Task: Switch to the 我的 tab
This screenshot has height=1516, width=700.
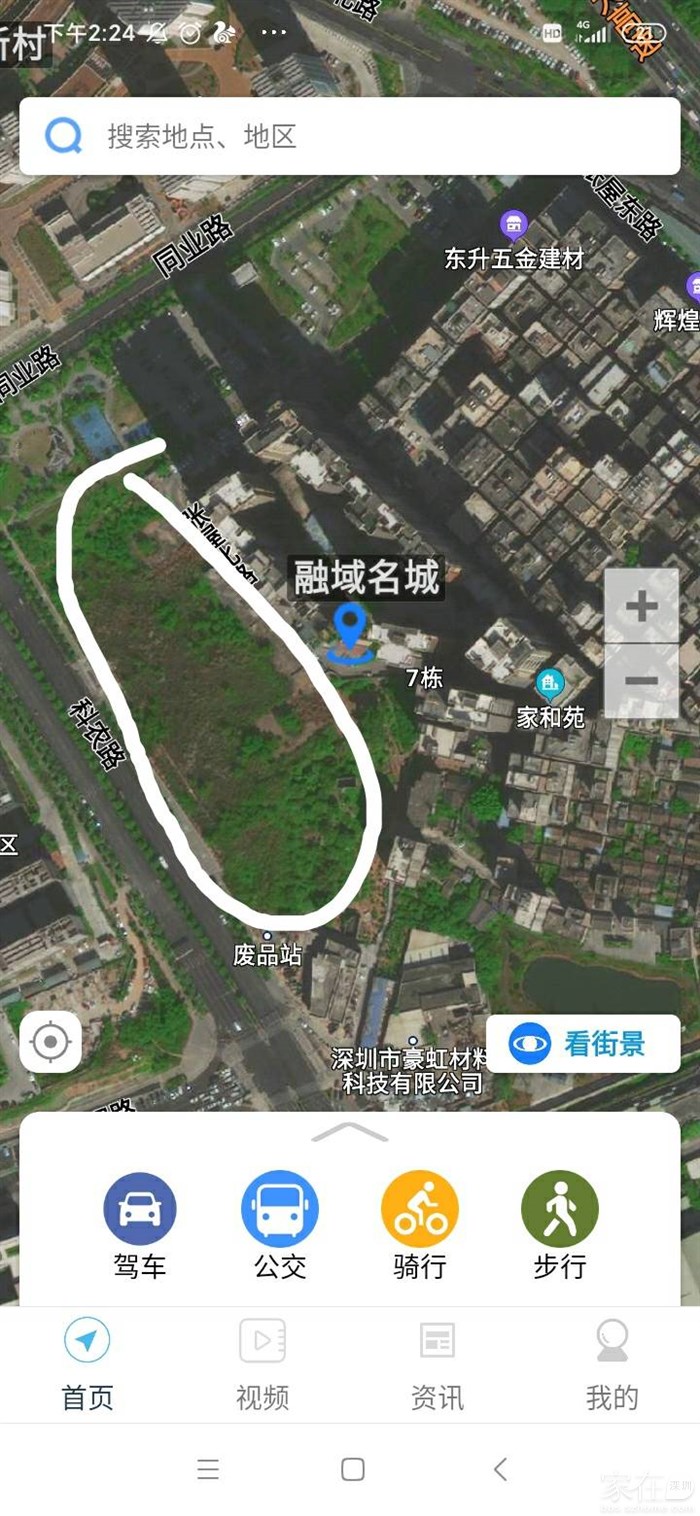Action: click(x=612, y=1365)
